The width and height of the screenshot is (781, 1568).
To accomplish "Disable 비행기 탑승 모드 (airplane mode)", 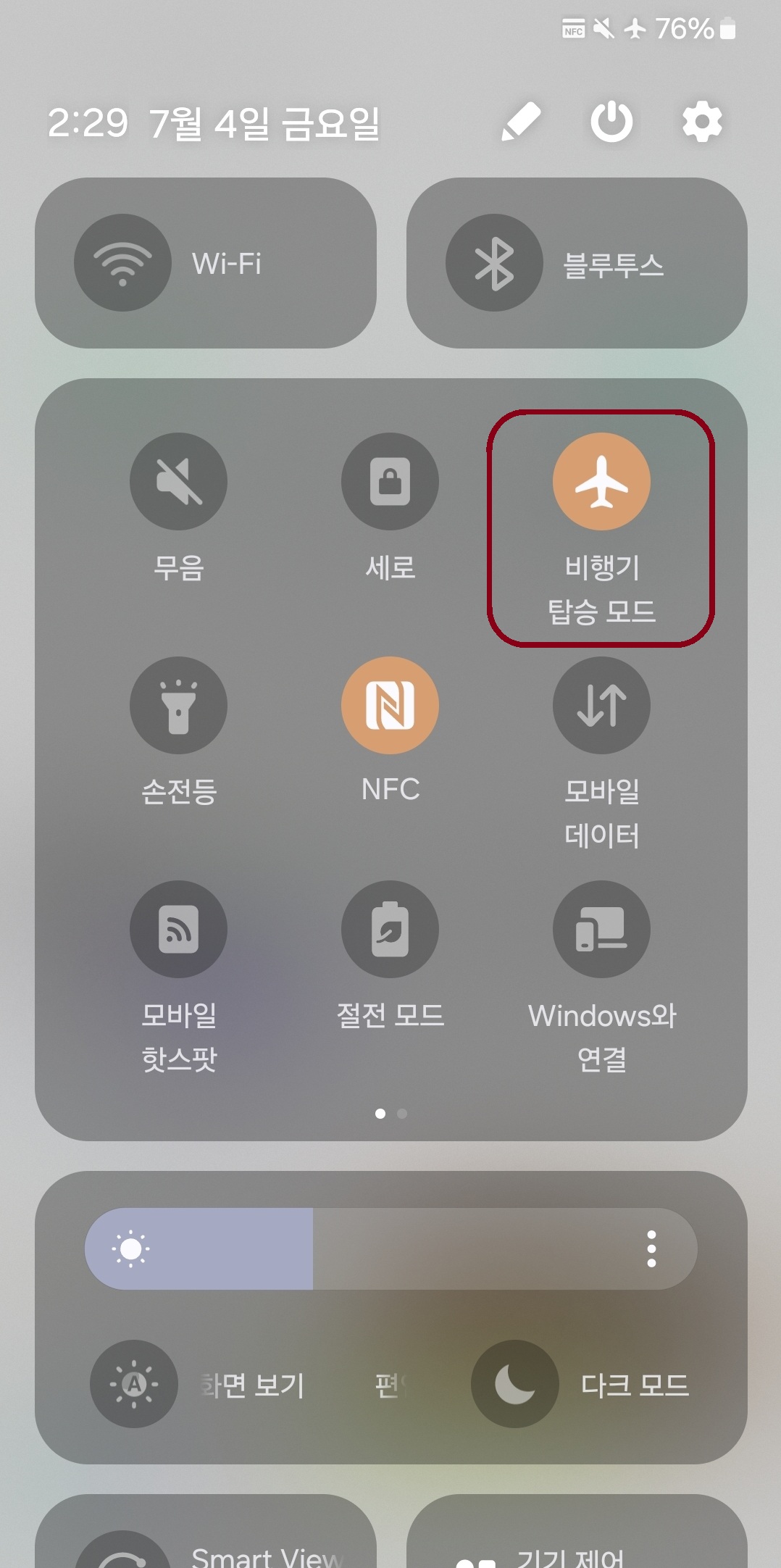I will [601, 481].
